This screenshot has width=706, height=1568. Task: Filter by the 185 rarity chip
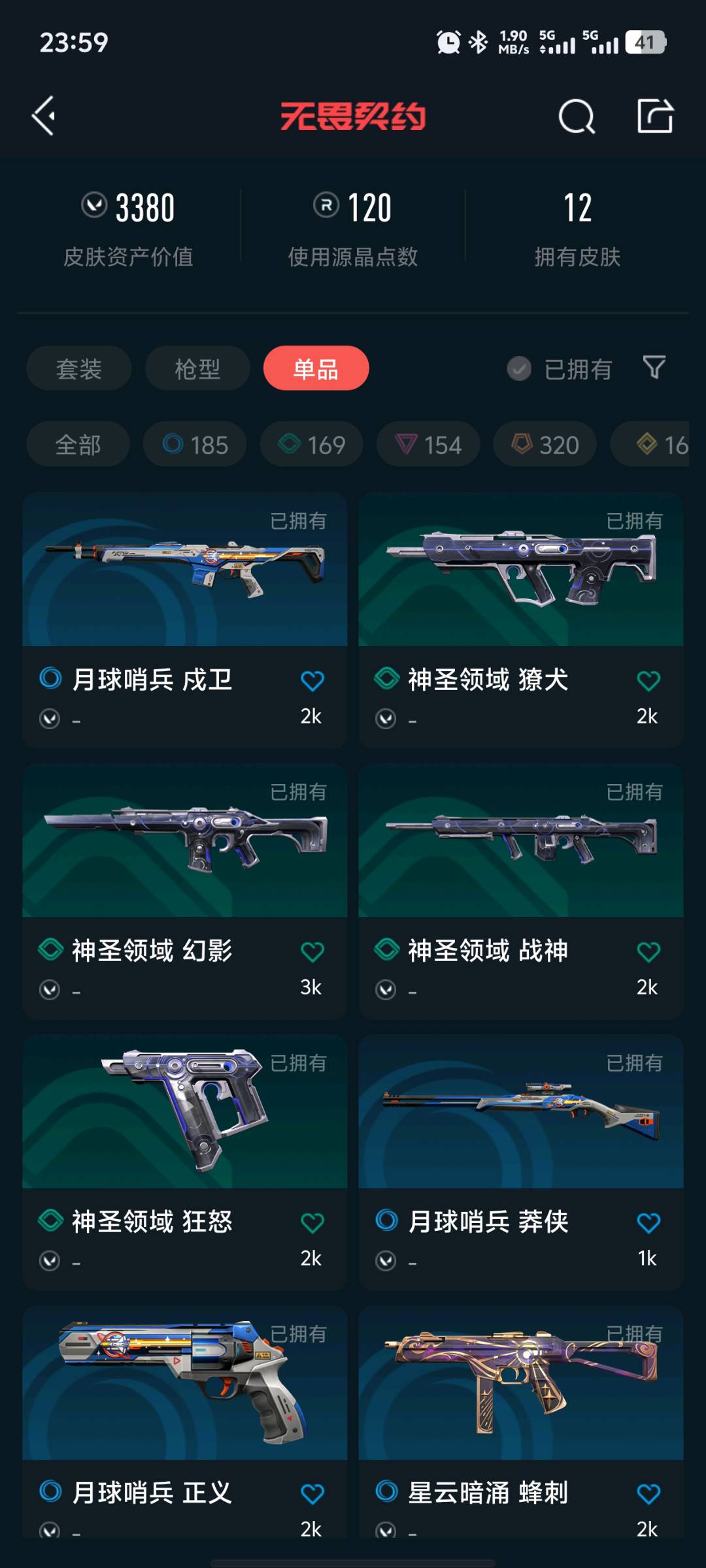click(x=195, y=445)
